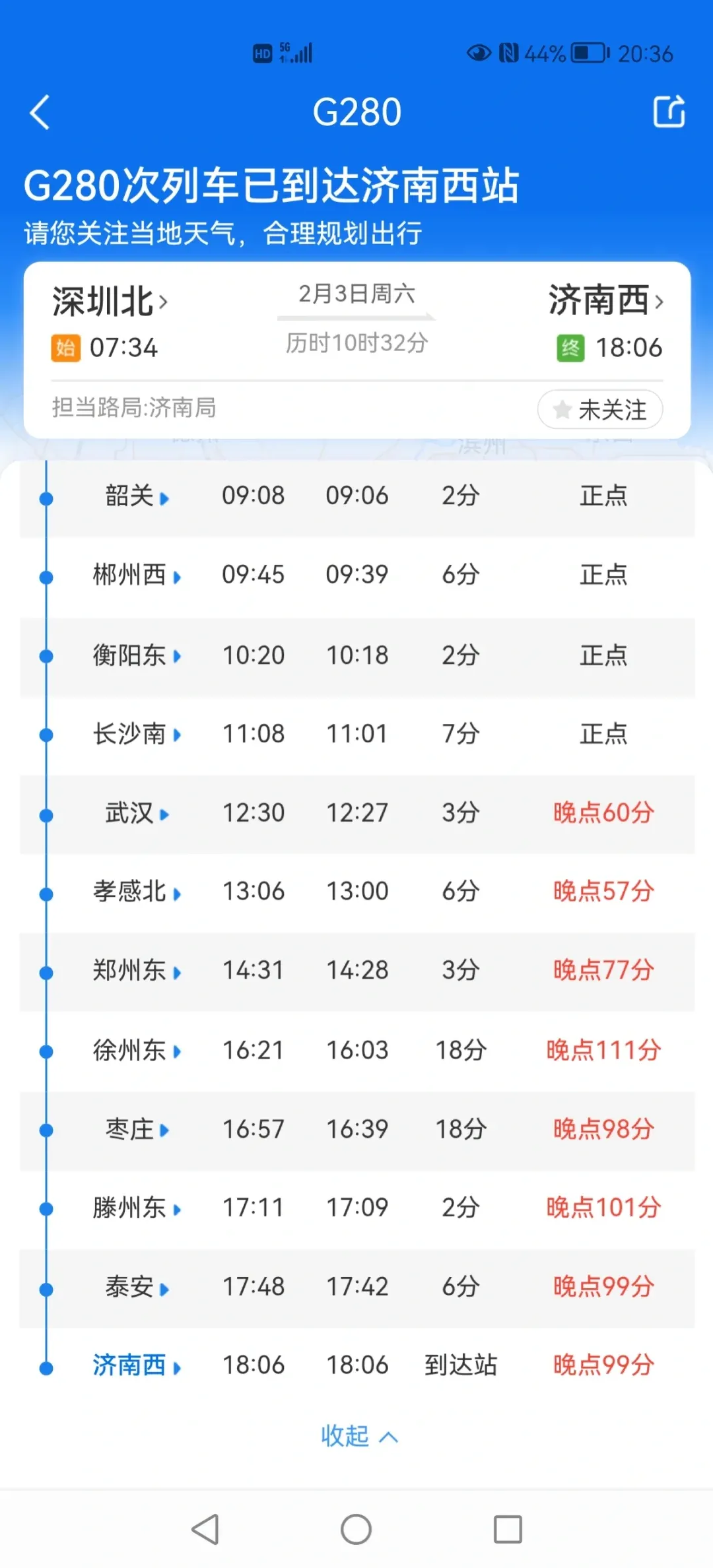This screenshot has height=1568, width=713.
Task: Open the 徐州东 station stop
Action: click(137, 1050)
